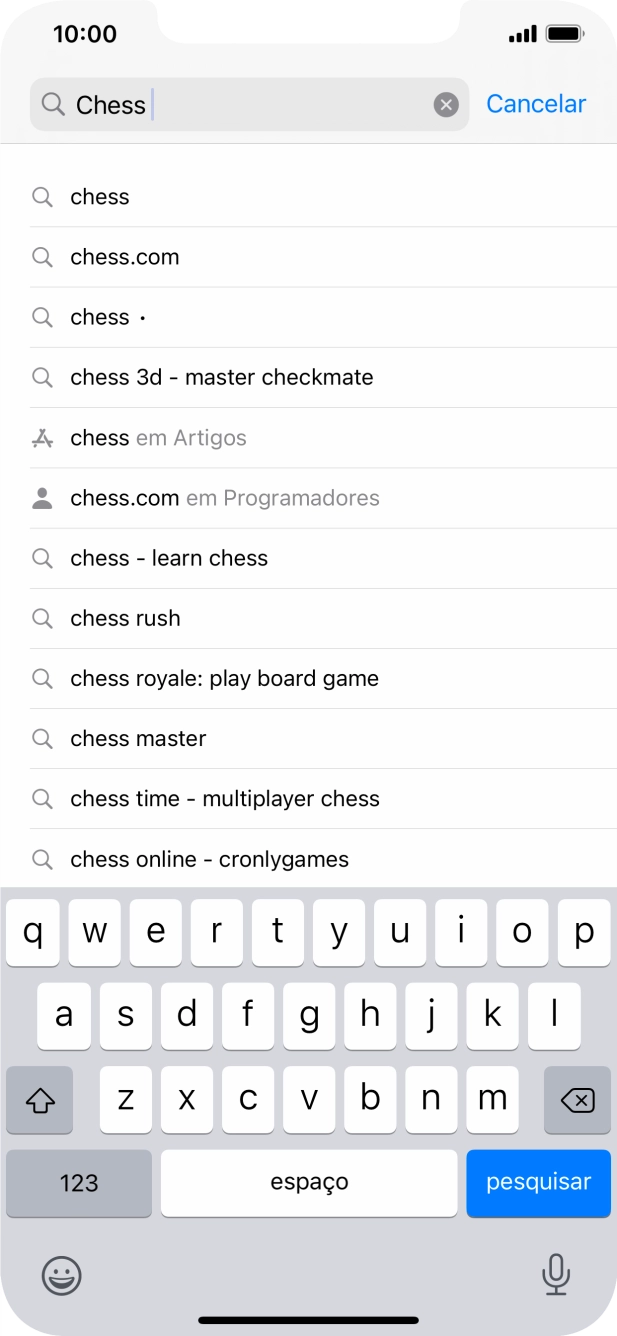
Task: Pick the "chess rush" suggestion
Action: 323,618
